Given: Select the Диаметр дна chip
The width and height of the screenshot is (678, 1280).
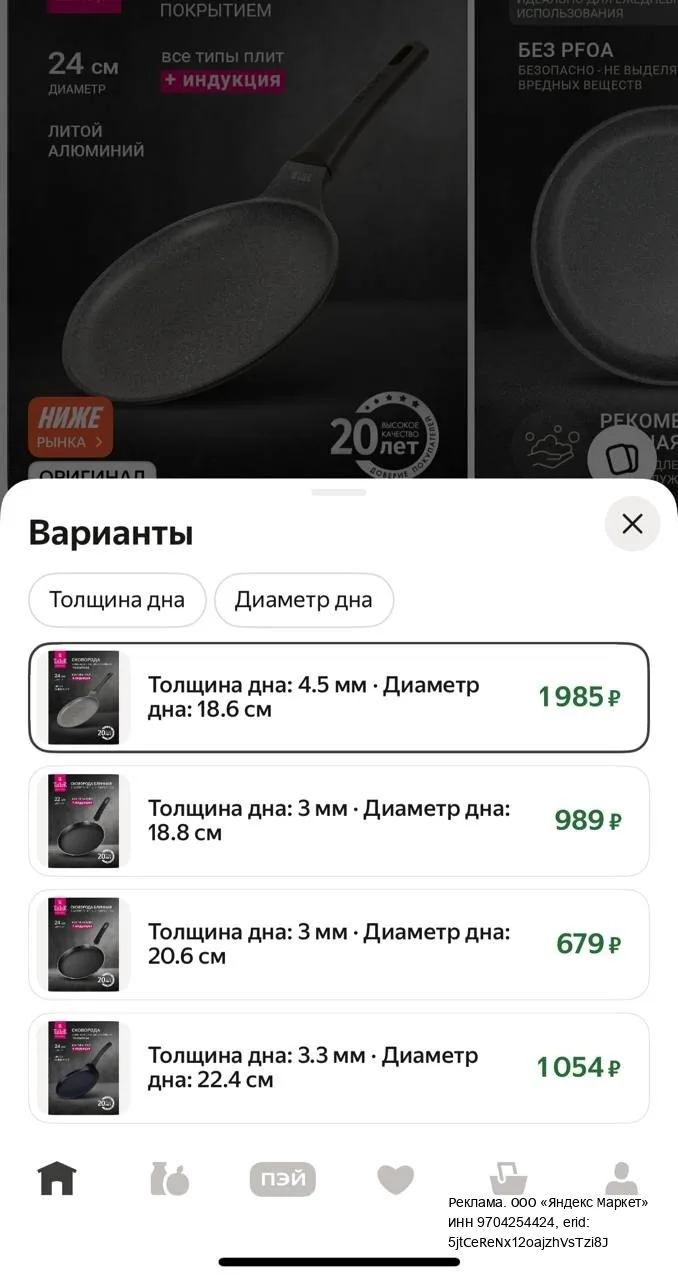Looking at the screenshot, I should pos(304,600).
